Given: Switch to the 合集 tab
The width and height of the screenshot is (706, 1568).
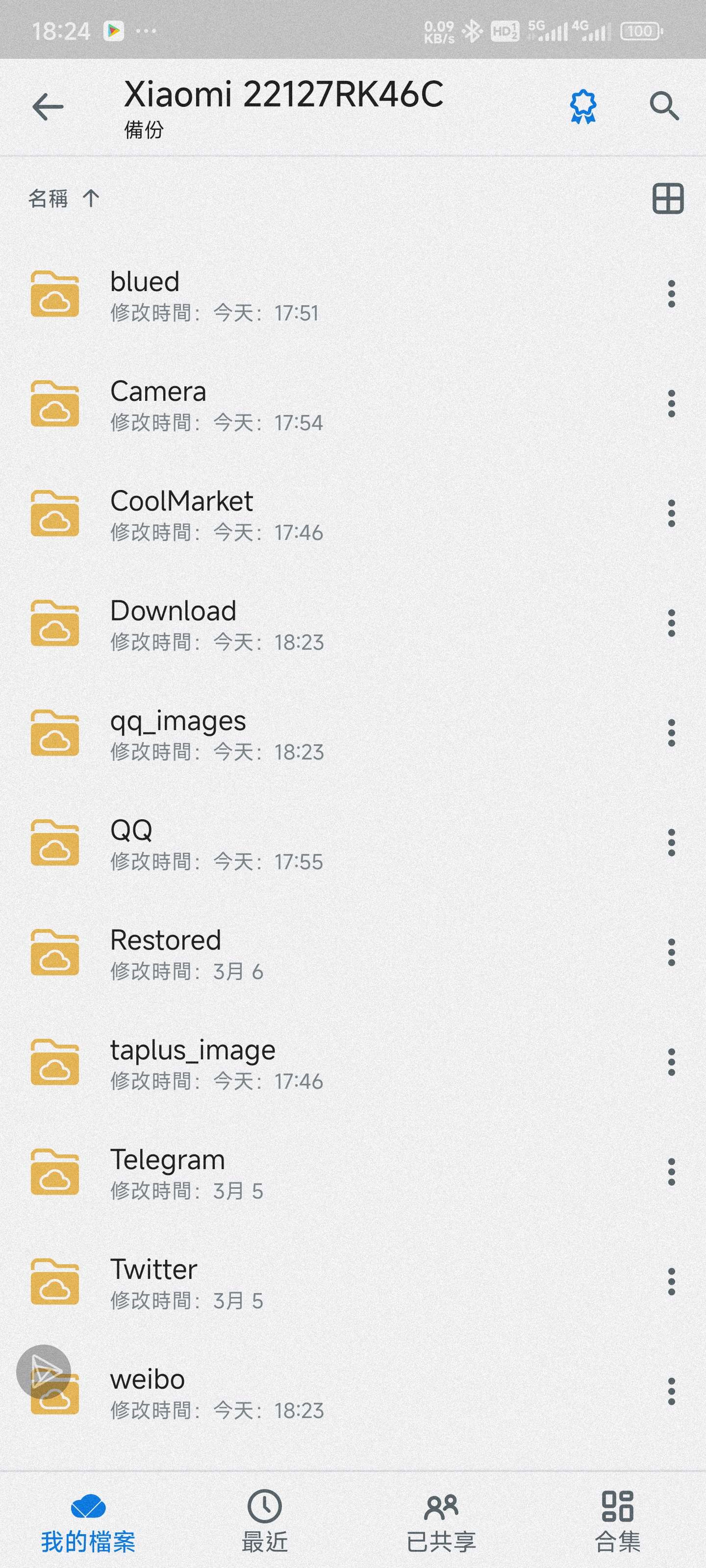Looking at the screenshot, I should tap(618, 1520).
